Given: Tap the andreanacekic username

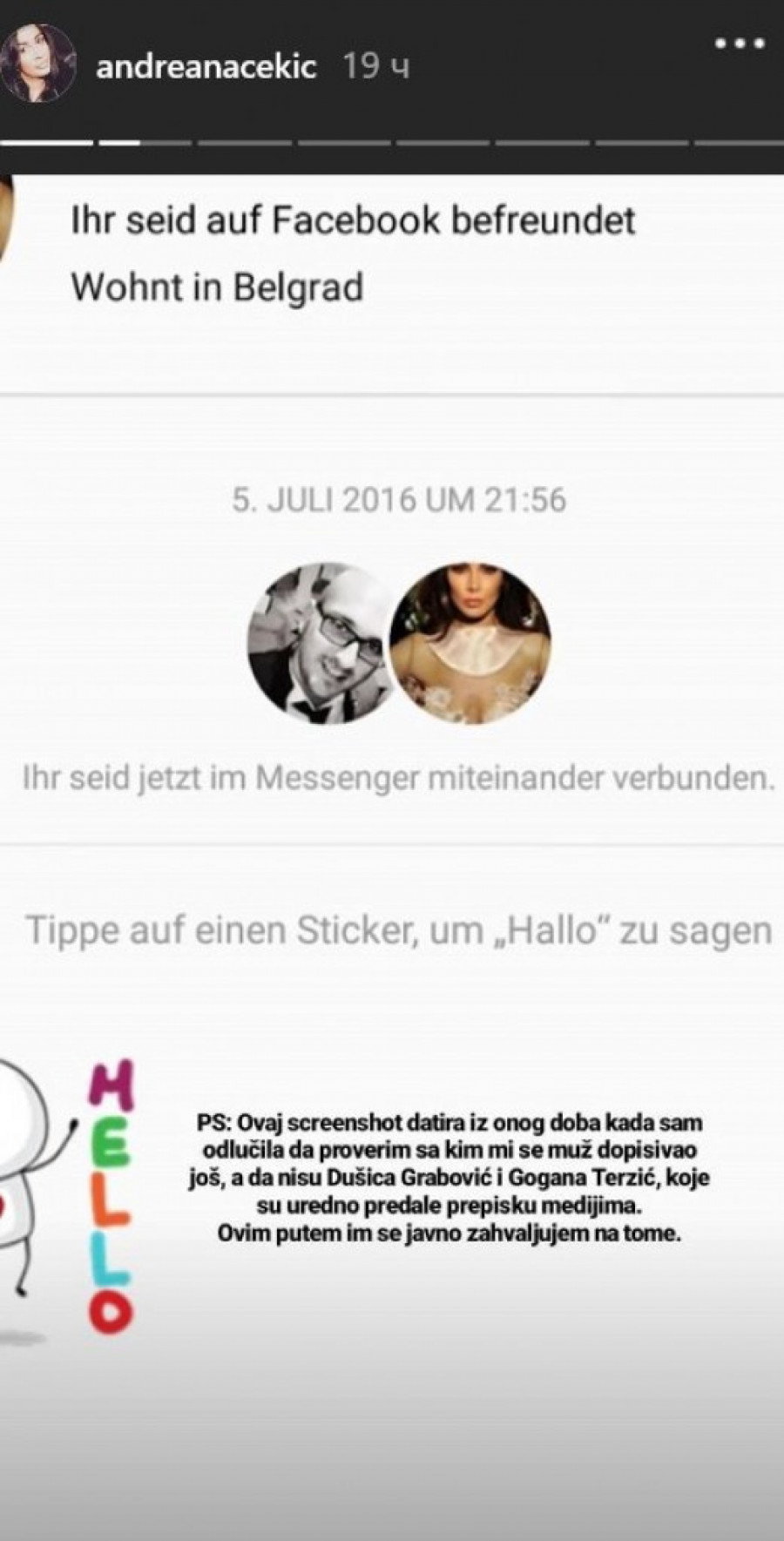Looking at the screenshot, I should (206, 67).
